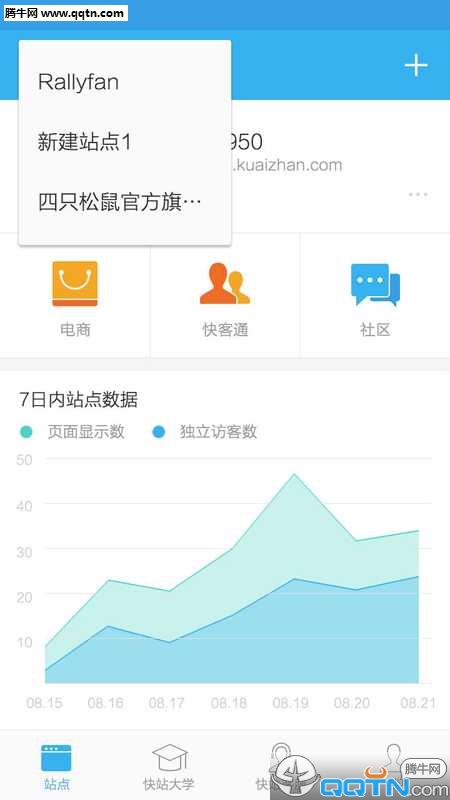Select Rallyfan from the site dropdown
450x800 pixels.
coord(124,82)
